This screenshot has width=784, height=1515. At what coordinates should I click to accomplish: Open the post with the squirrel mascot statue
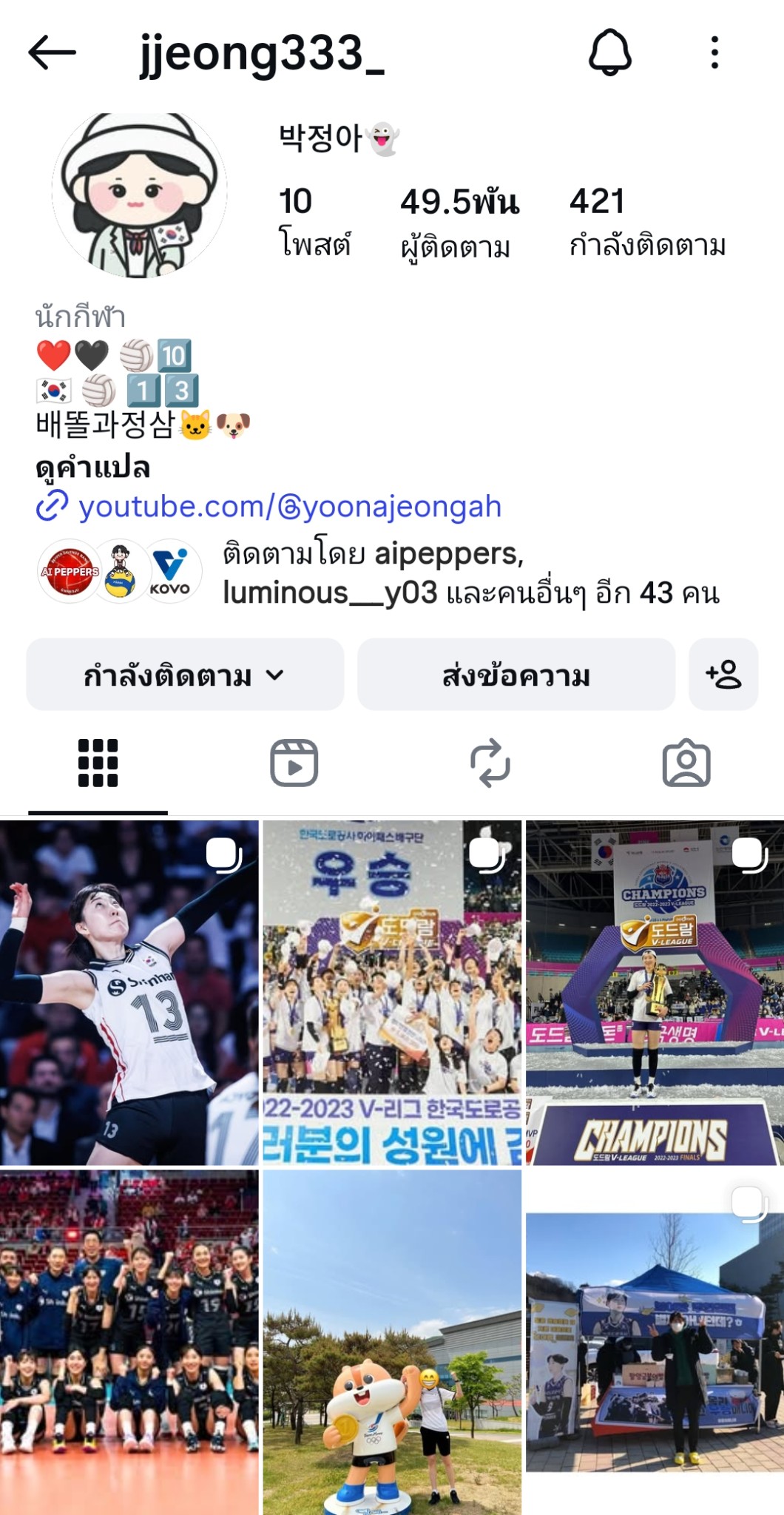pos(392,1343)
